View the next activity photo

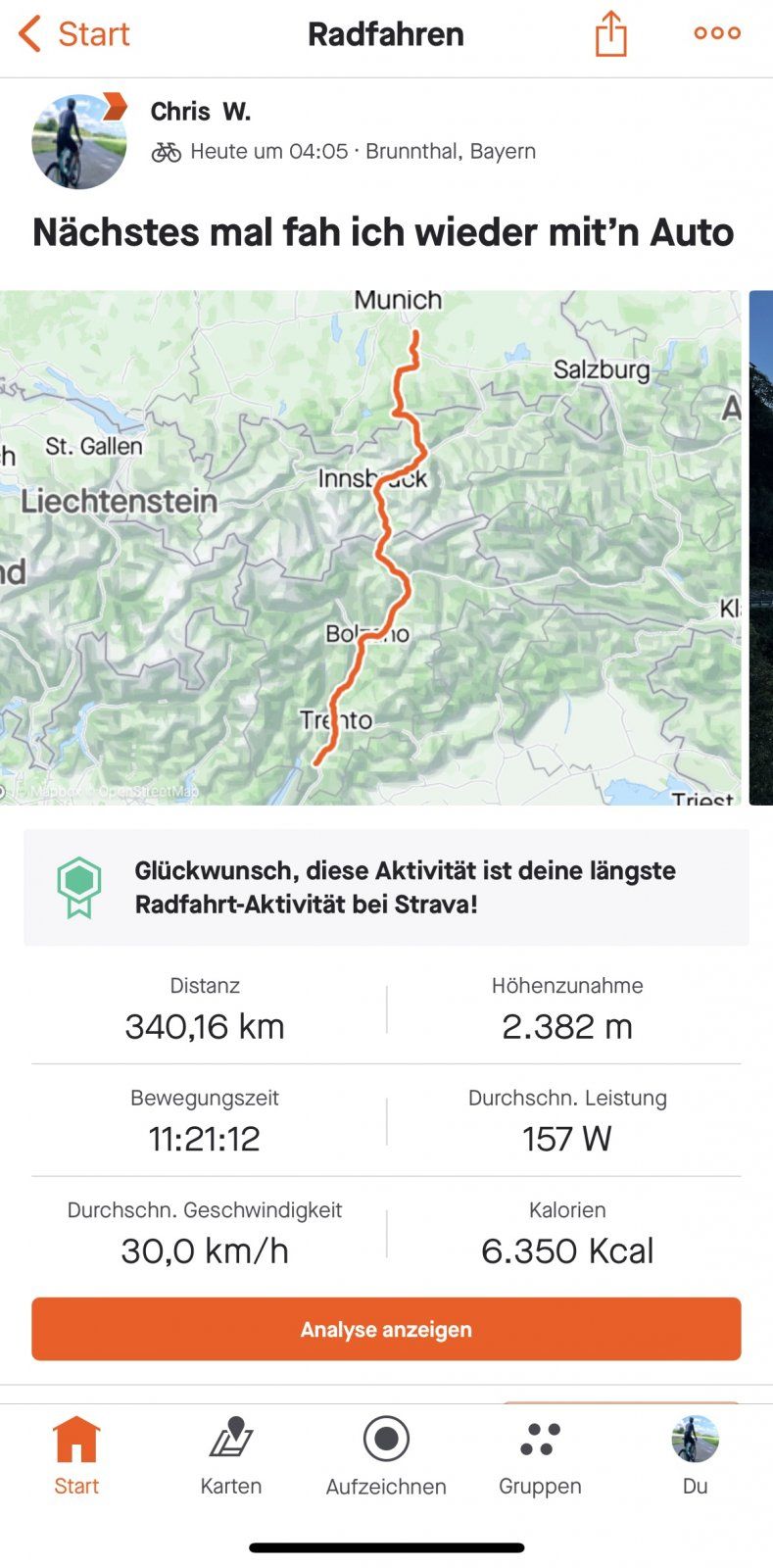pyautogui.click(x=760, y=547)
